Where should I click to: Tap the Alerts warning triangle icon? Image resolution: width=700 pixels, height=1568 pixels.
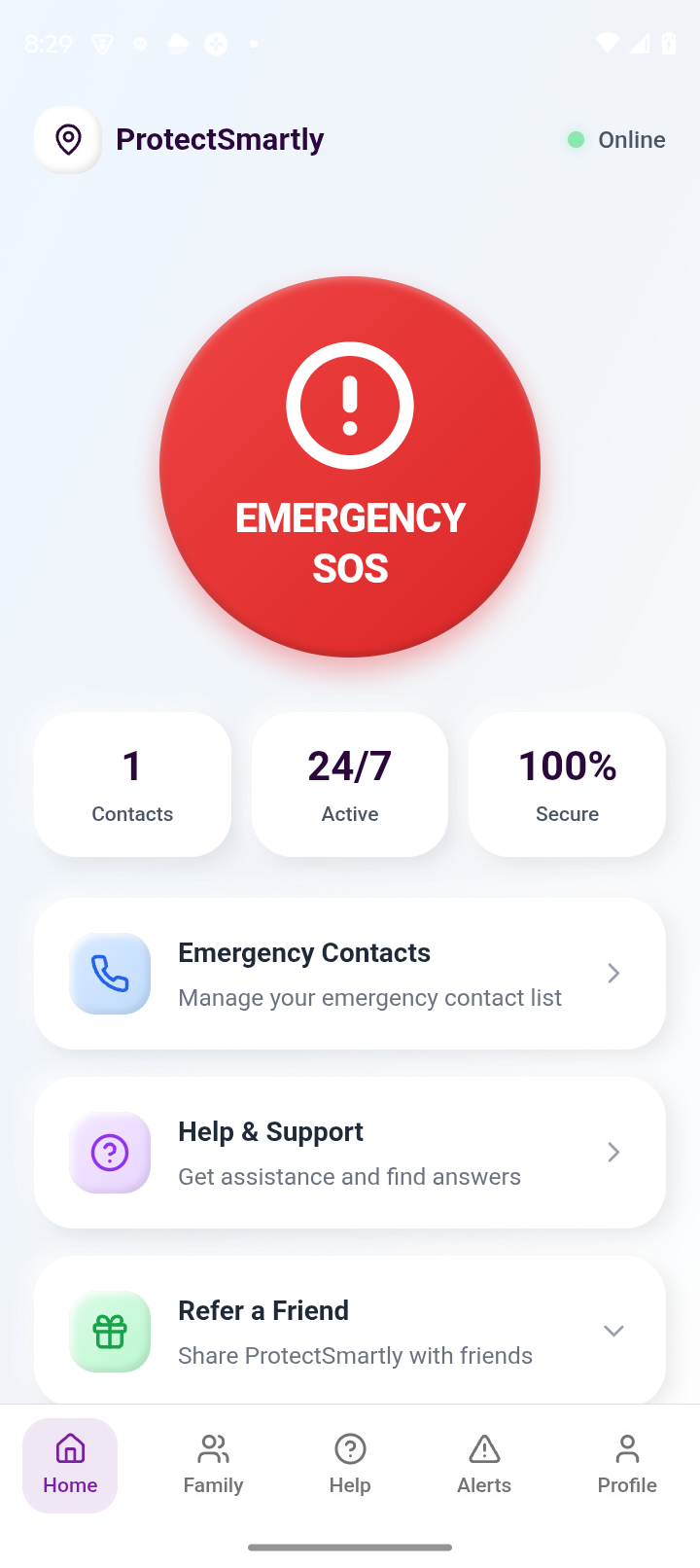pyautogui.click(x=483, y=1449)
